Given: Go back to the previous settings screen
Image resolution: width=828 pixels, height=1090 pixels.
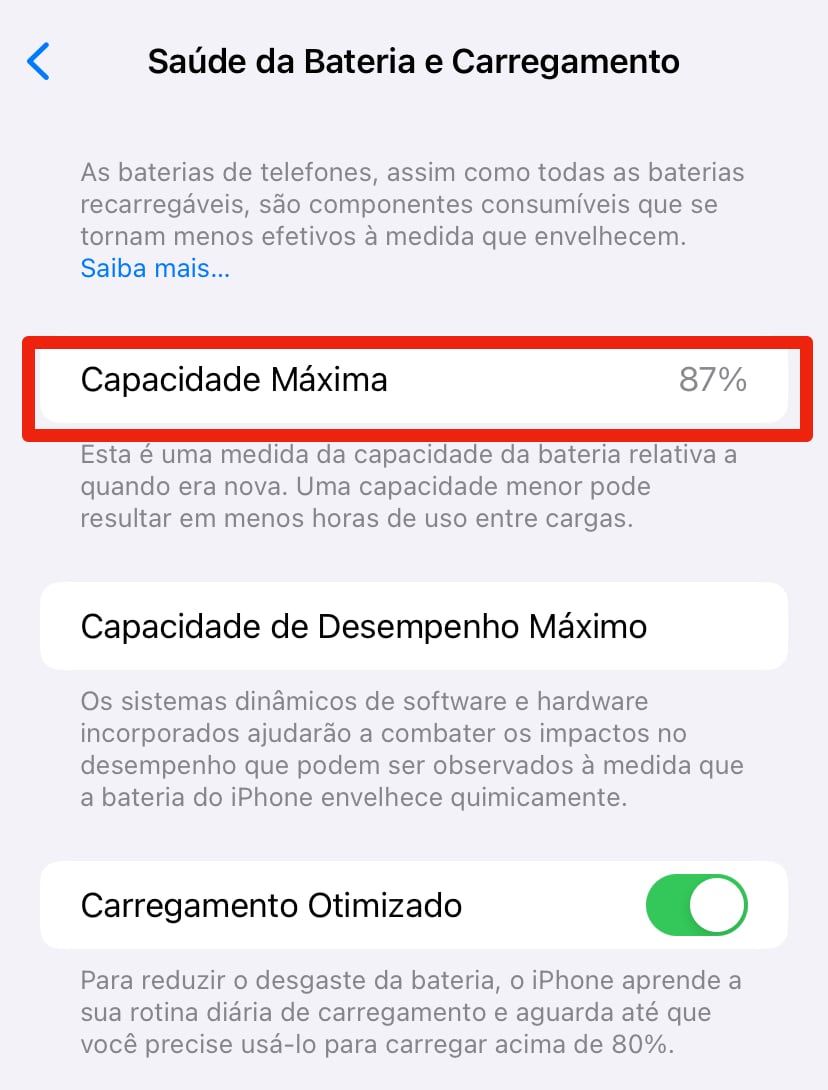Looking at the screenshot, I should tap(38, 62).
